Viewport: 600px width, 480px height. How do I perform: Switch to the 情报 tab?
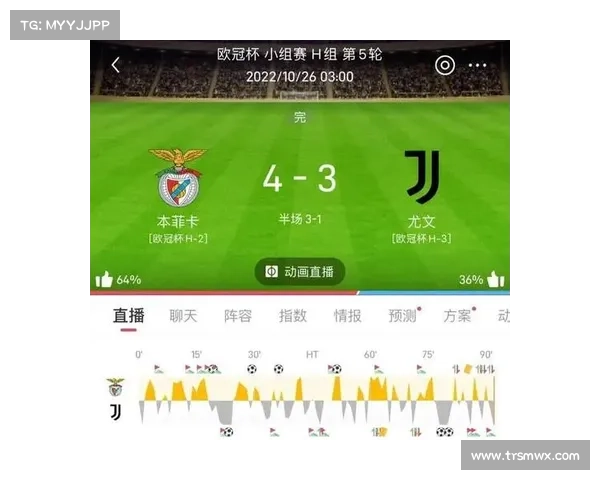pyautogui.click(x=347, y=316)
